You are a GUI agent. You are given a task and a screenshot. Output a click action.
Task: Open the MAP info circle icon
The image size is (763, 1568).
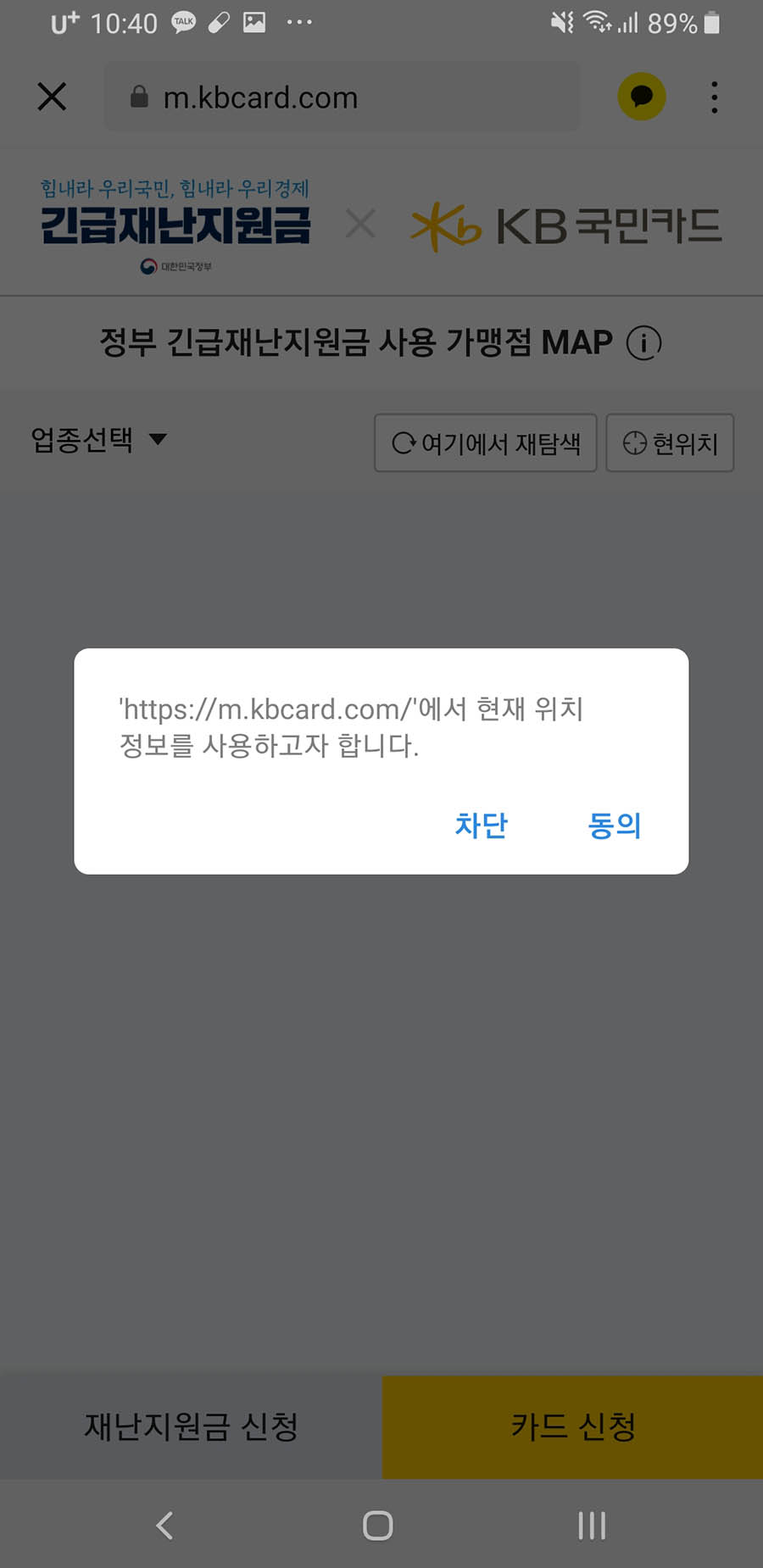(644, 342)
